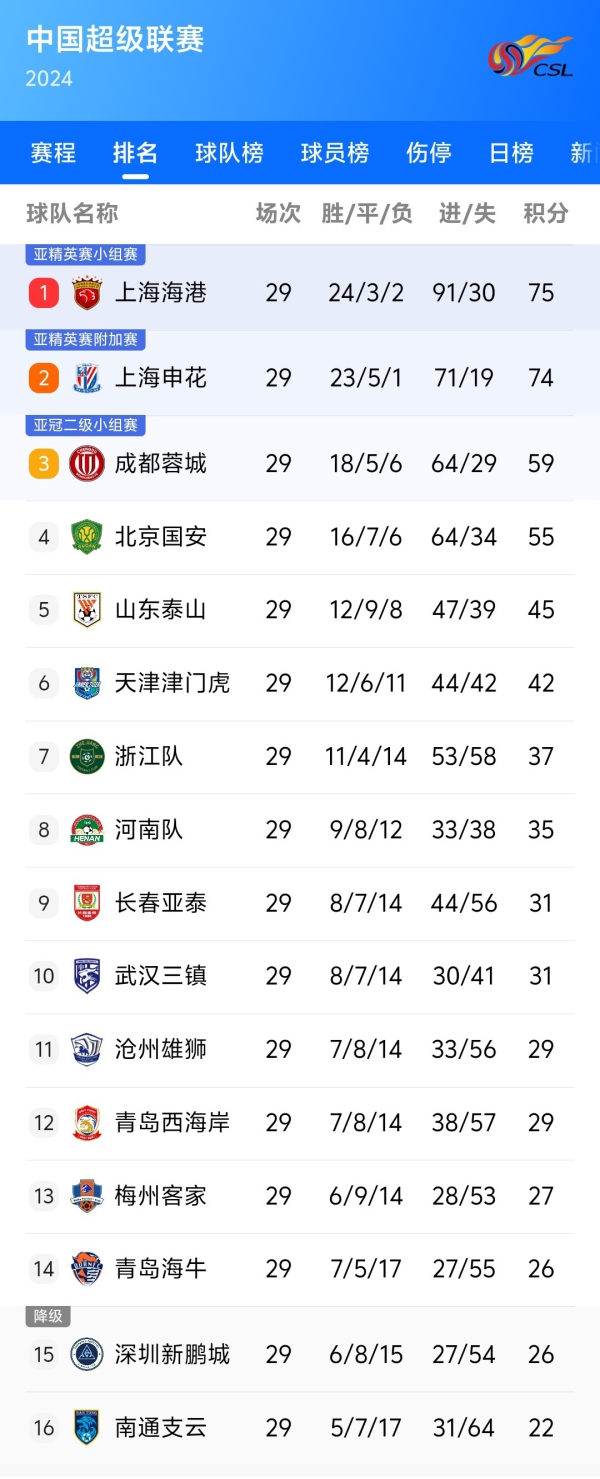
Task: Open the 北京国安 team row
Action: [160, 537]
